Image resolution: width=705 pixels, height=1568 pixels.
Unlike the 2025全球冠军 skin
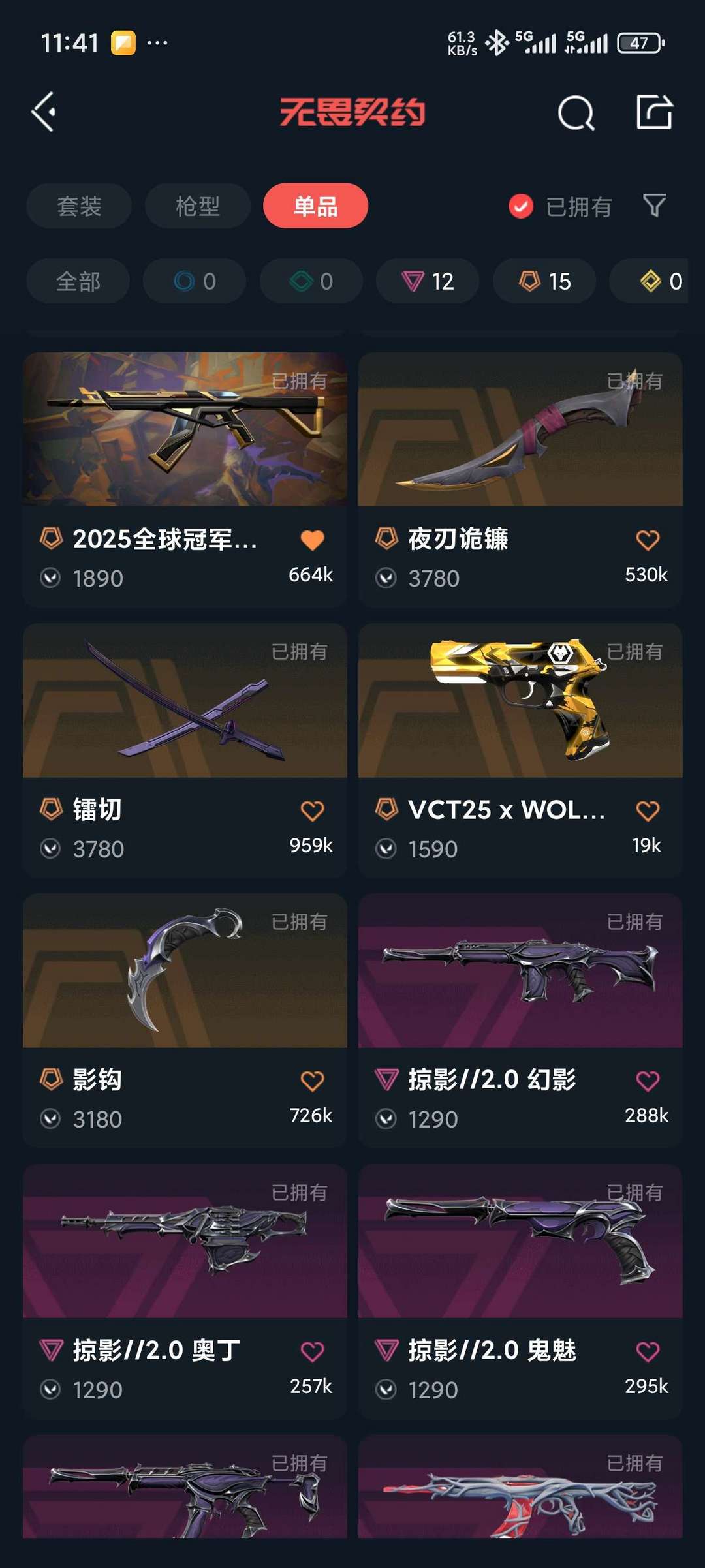click(x=312, y=540)
